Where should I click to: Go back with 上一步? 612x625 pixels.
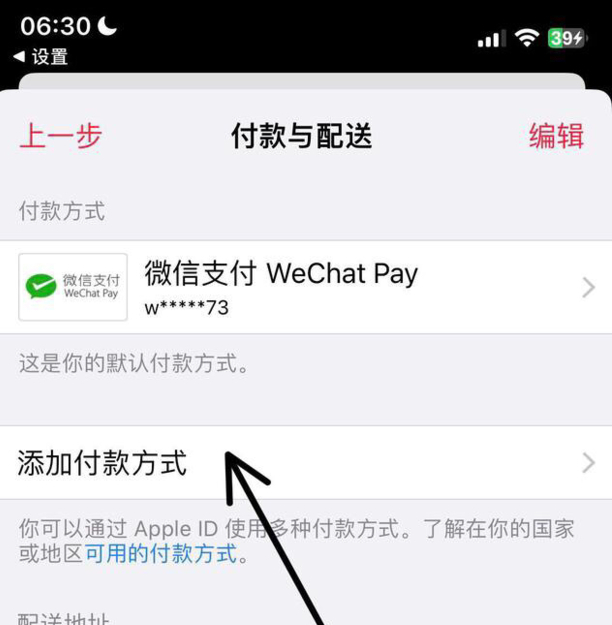[61, 136]
